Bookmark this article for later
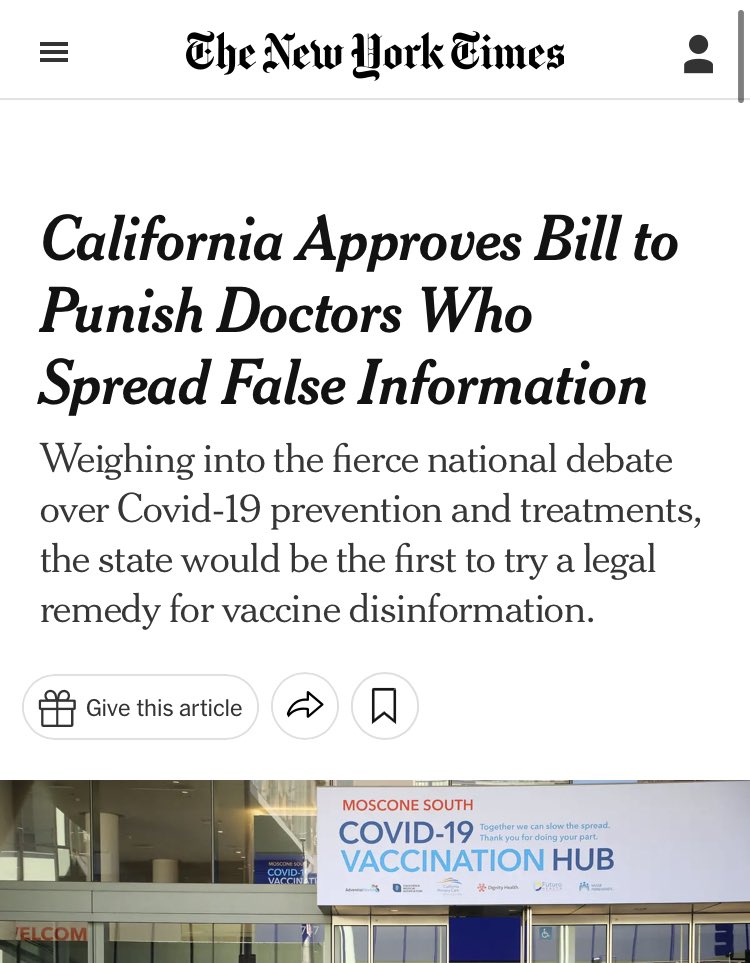Screen dimensions: 750x963 pyautogui.click(x=384, y=707)
